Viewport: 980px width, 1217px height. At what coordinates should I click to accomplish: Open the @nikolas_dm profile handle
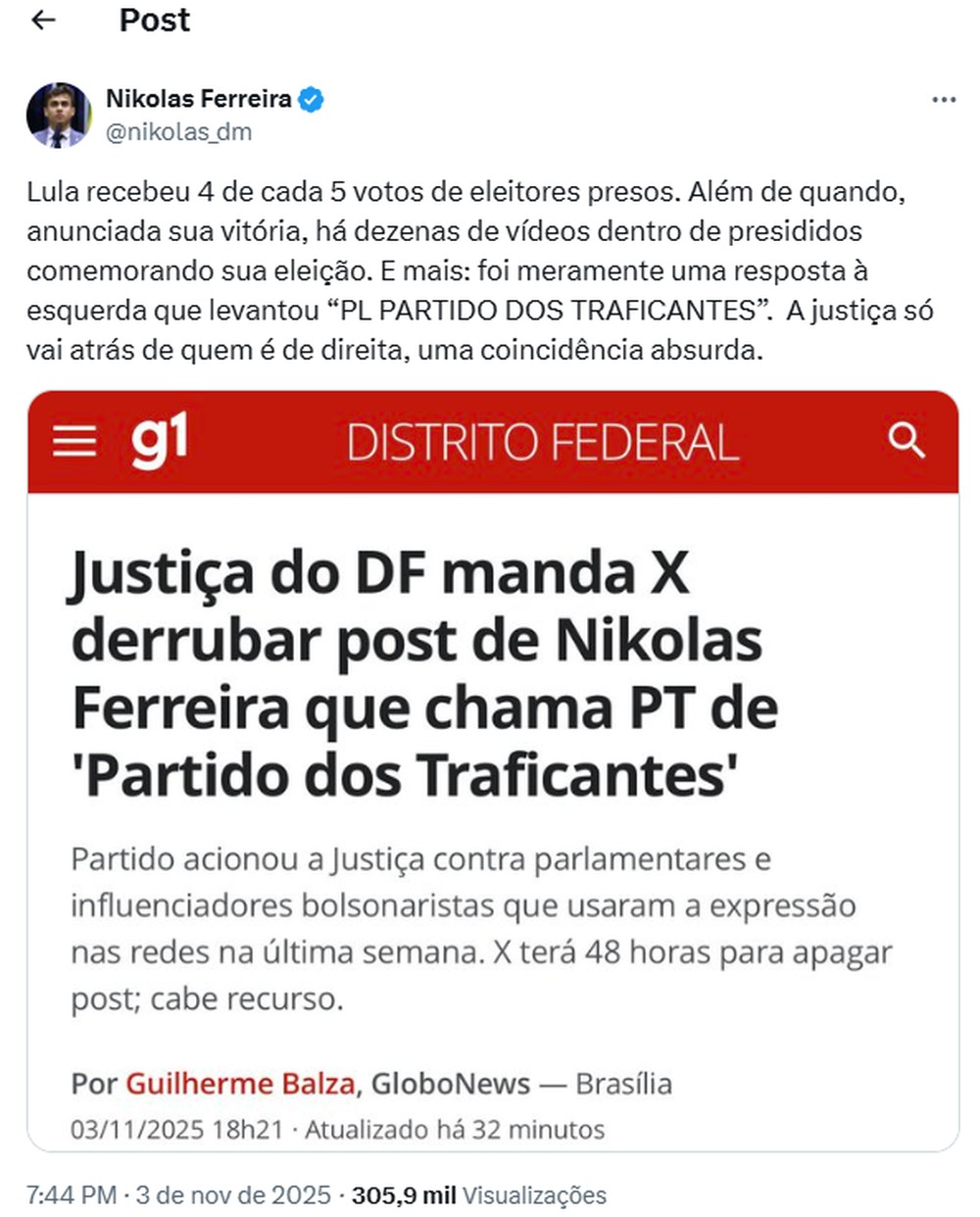(178, 131)
